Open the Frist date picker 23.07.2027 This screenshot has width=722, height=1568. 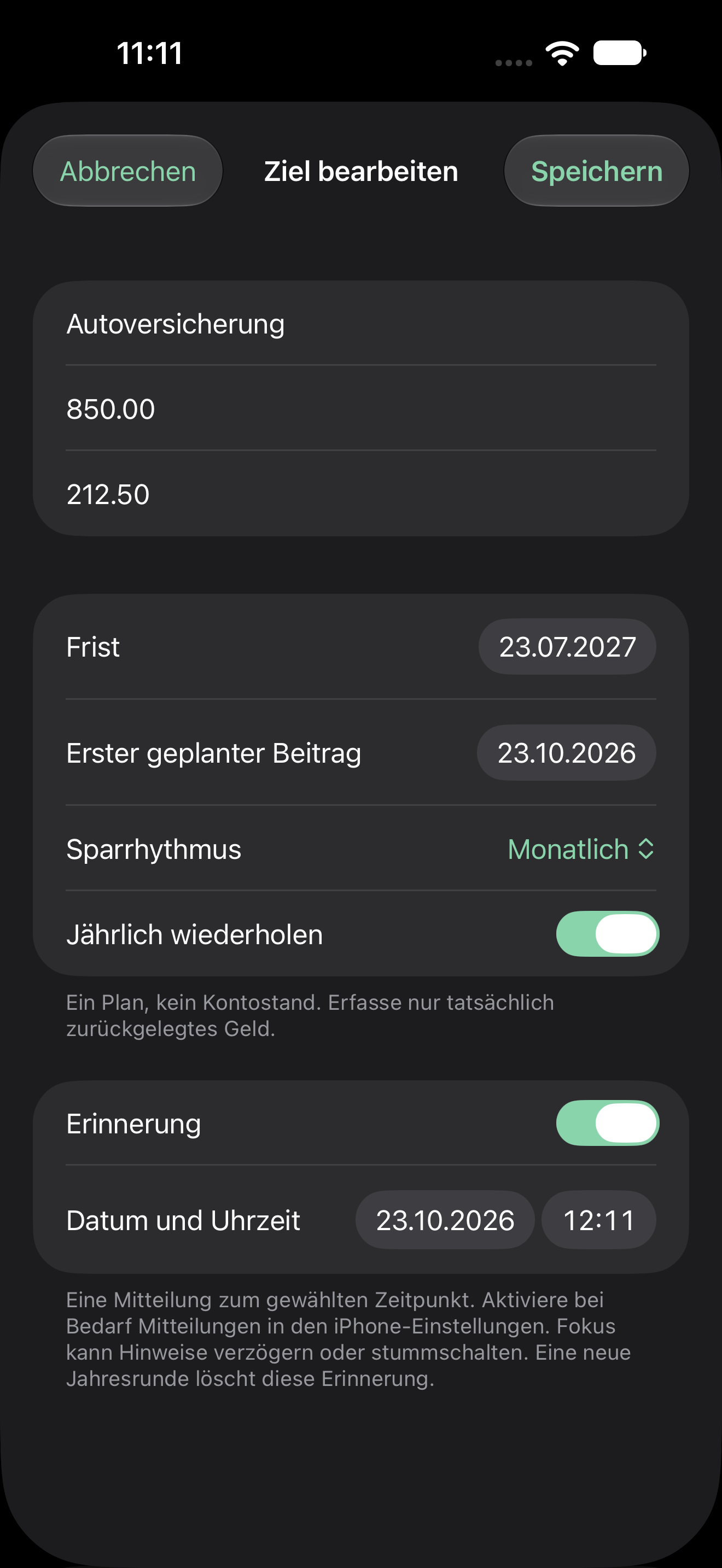coord(567,646)
